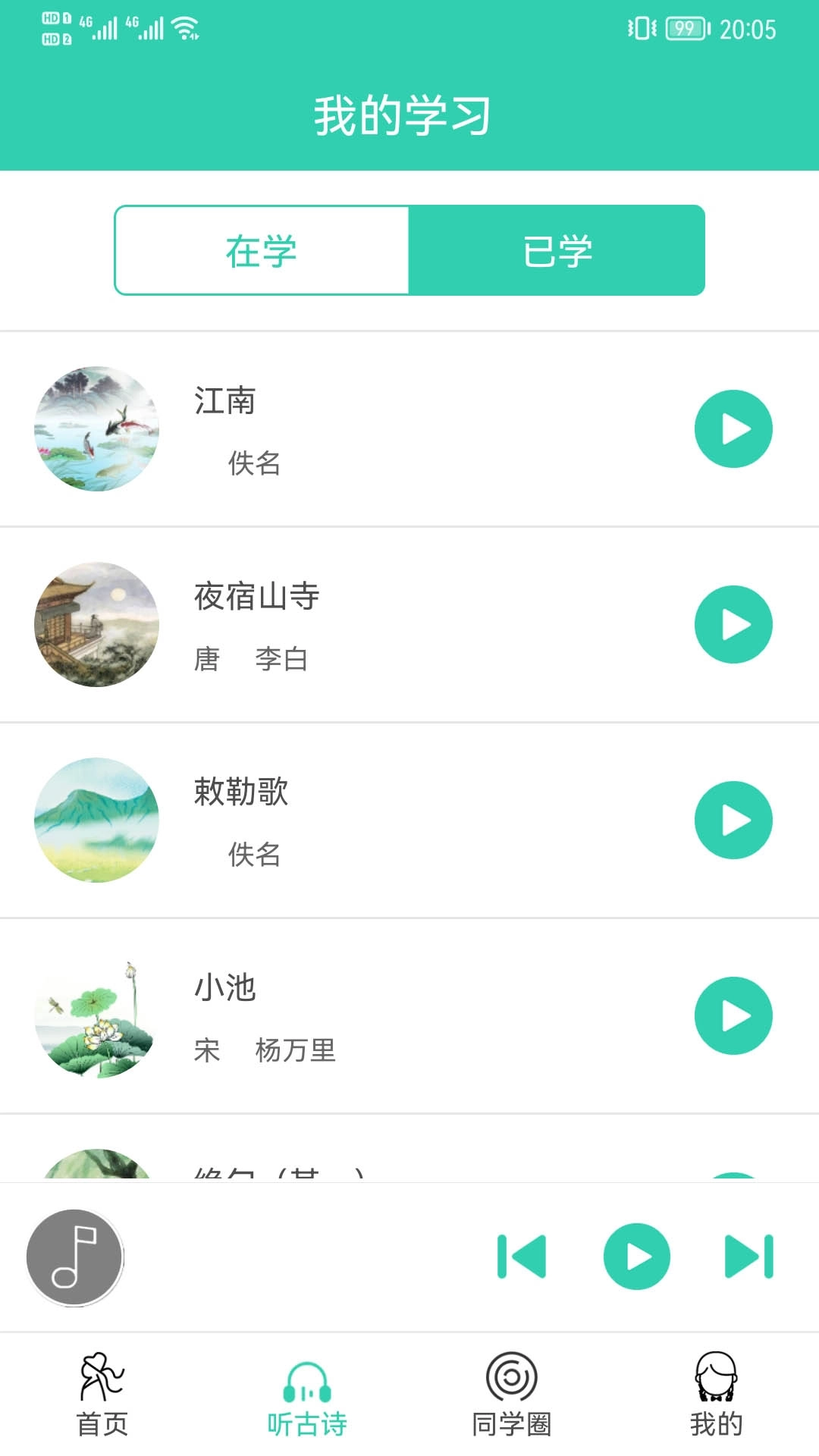The height and width of the screenshot is (1456, 819).
Task: Skip to previous track in mini player
Action: coord(520,1257)
